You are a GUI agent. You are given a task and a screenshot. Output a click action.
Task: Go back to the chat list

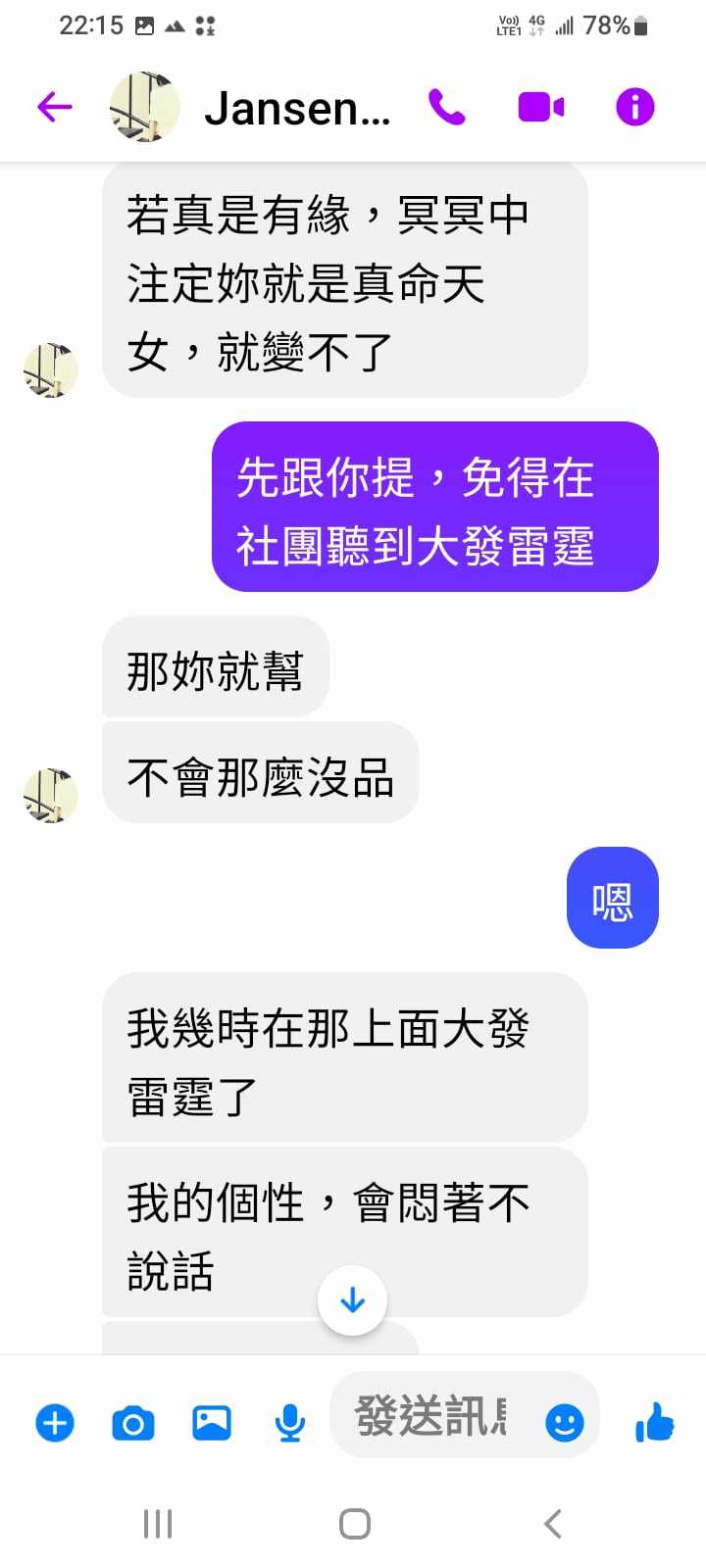(55, 107)
